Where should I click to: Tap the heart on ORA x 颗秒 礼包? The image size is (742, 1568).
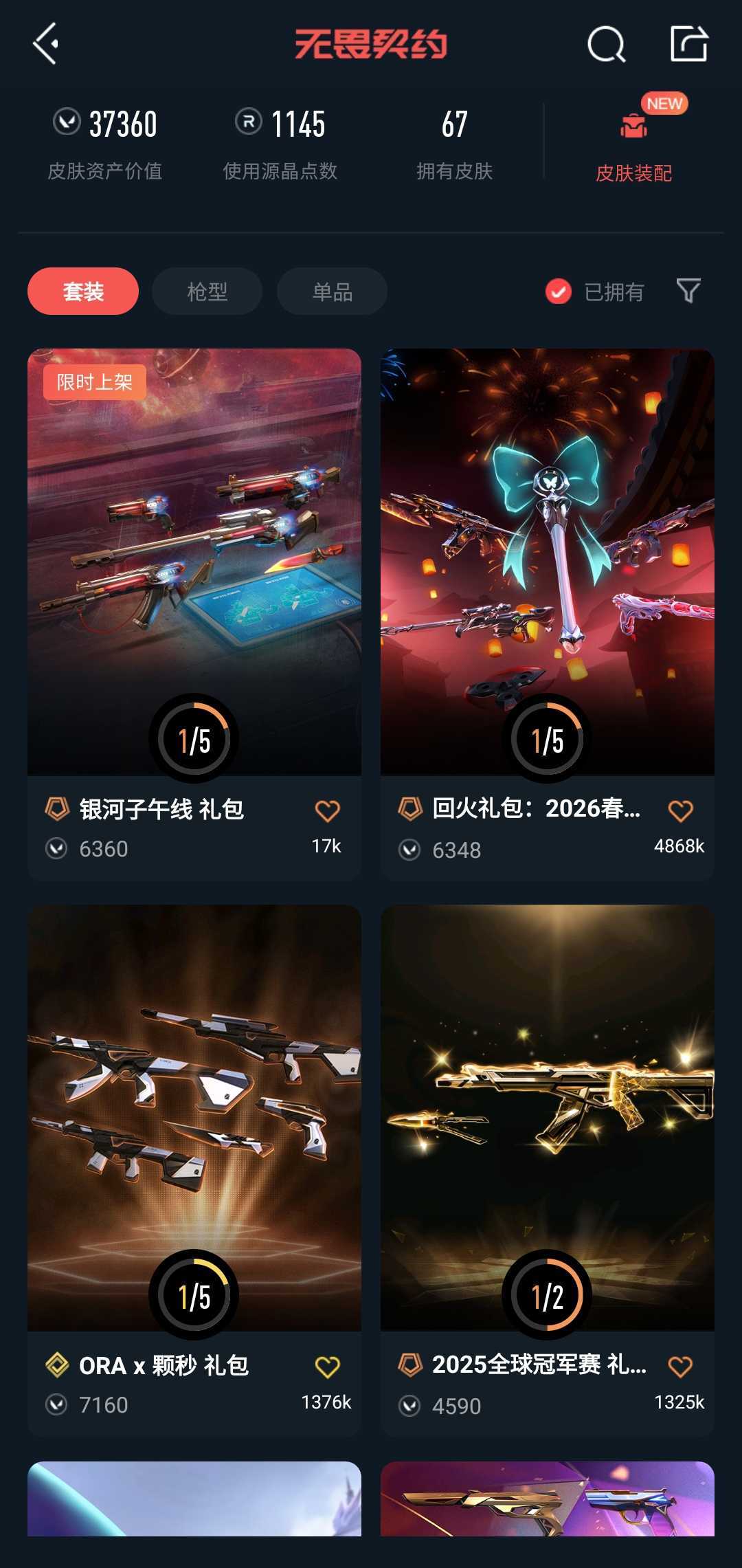pyautogui.click(x=327, y=1367)
